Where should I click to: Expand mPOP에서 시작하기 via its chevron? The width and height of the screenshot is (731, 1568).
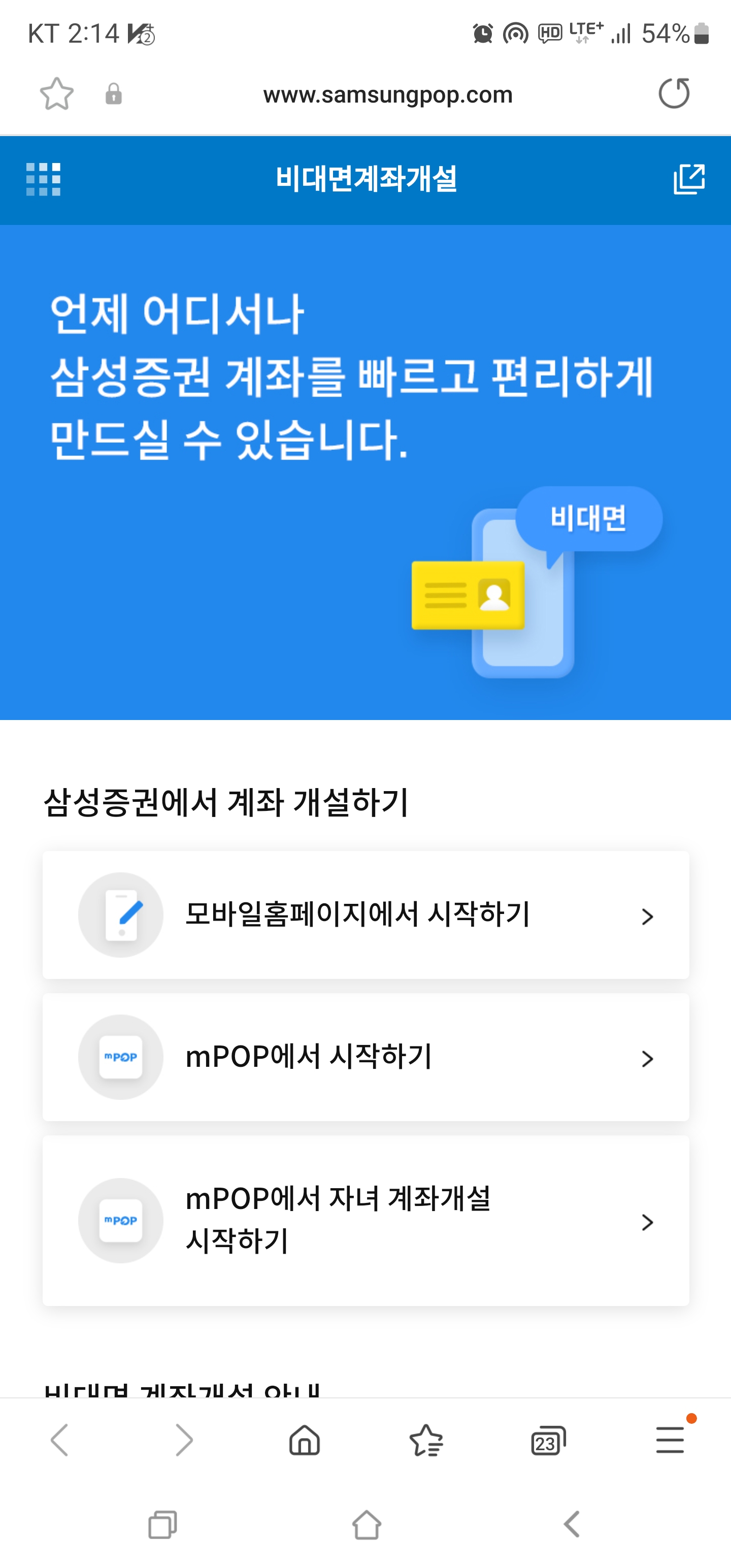(x=648, y=1058)
